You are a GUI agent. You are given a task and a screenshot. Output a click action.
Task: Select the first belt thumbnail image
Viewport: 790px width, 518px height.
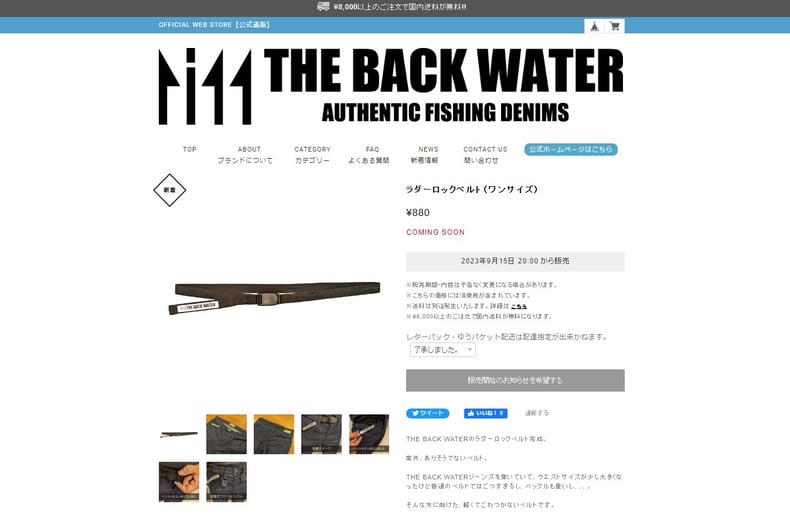click(x=179, y=434)
